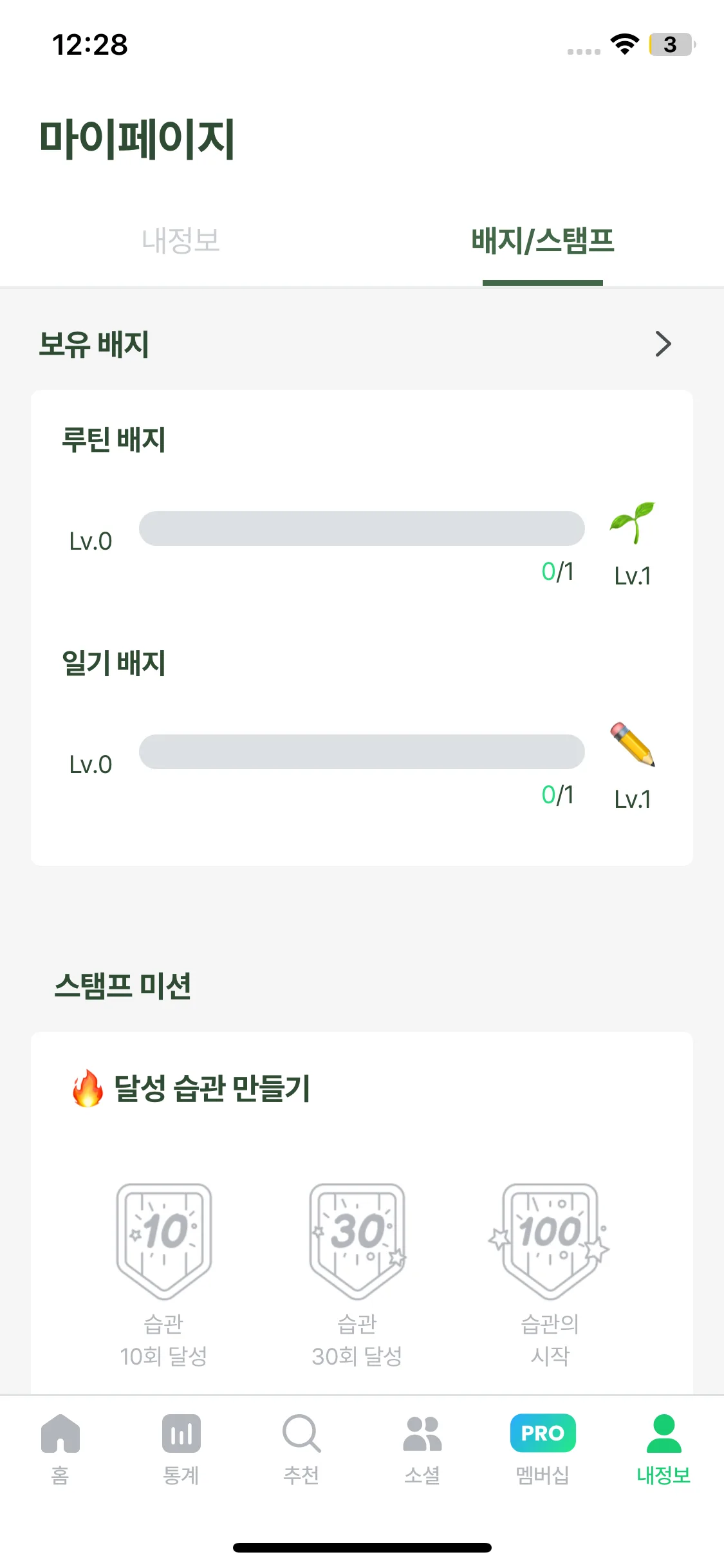Switch to the 내정보 top tab
This screenshot has width=724, height=1568.
pos(181,241)
